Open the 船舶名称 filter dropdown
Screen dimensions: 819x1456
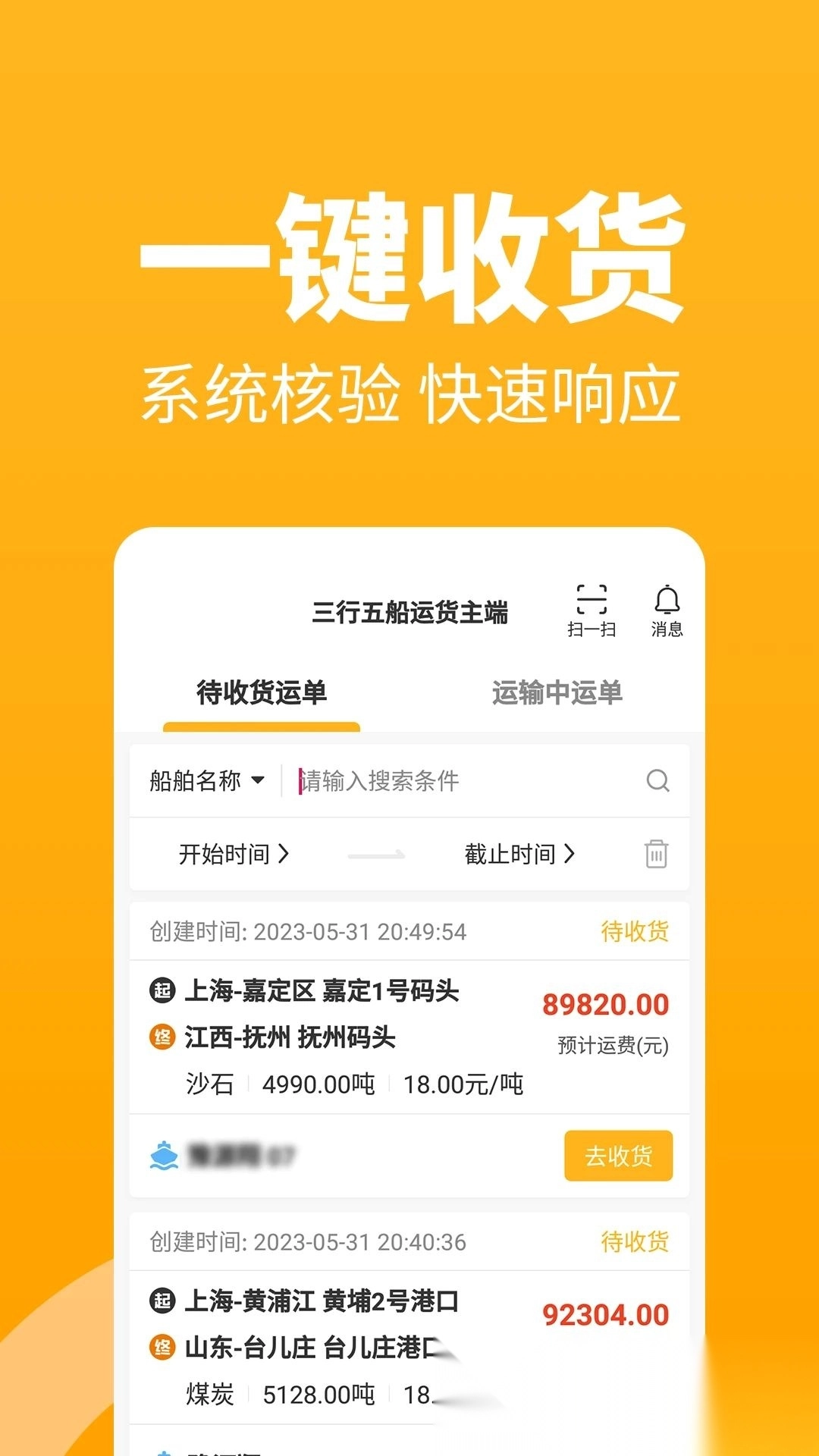[206, 780]
